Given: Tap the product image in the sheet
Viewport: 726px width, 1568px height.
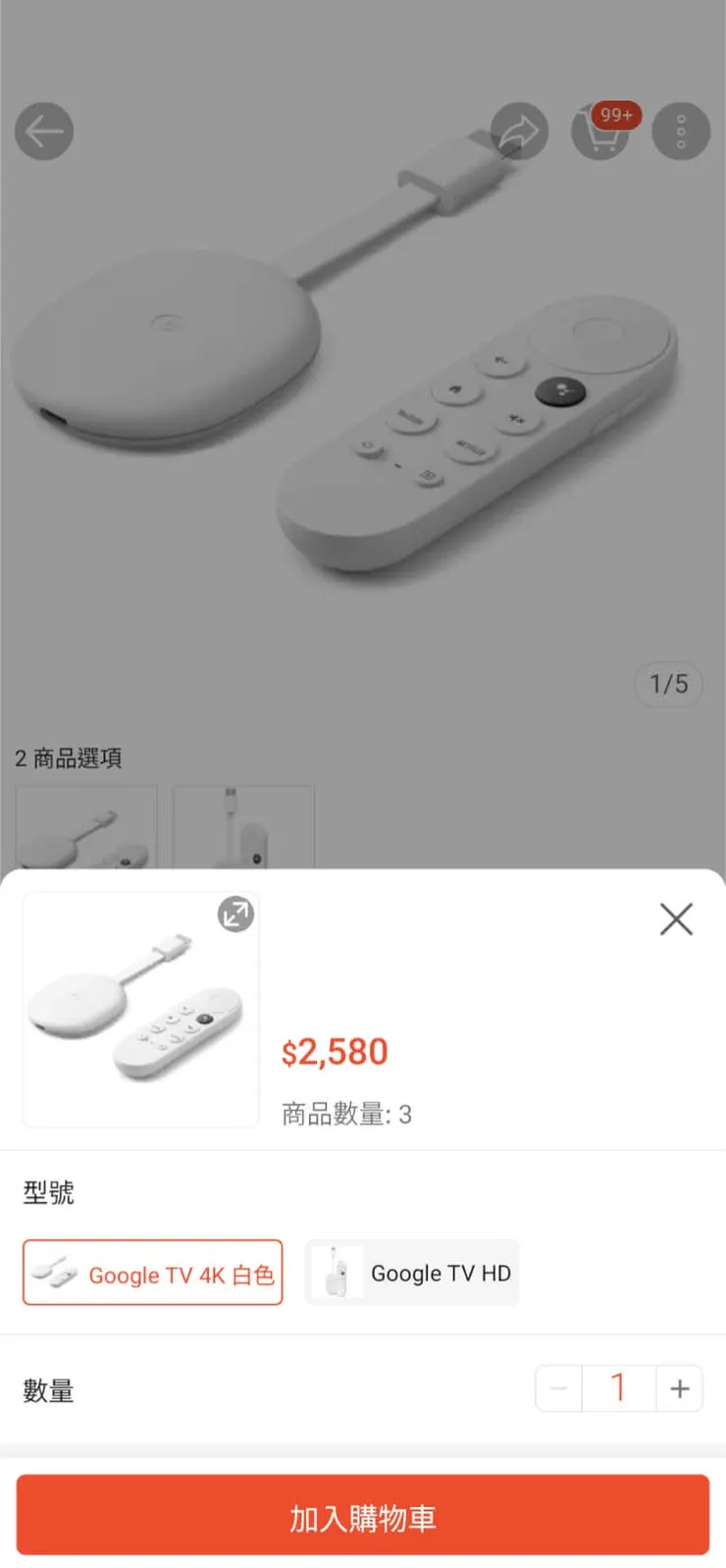Looking at the screenshot, I should pyautogui.click(x=140, y=1009).
